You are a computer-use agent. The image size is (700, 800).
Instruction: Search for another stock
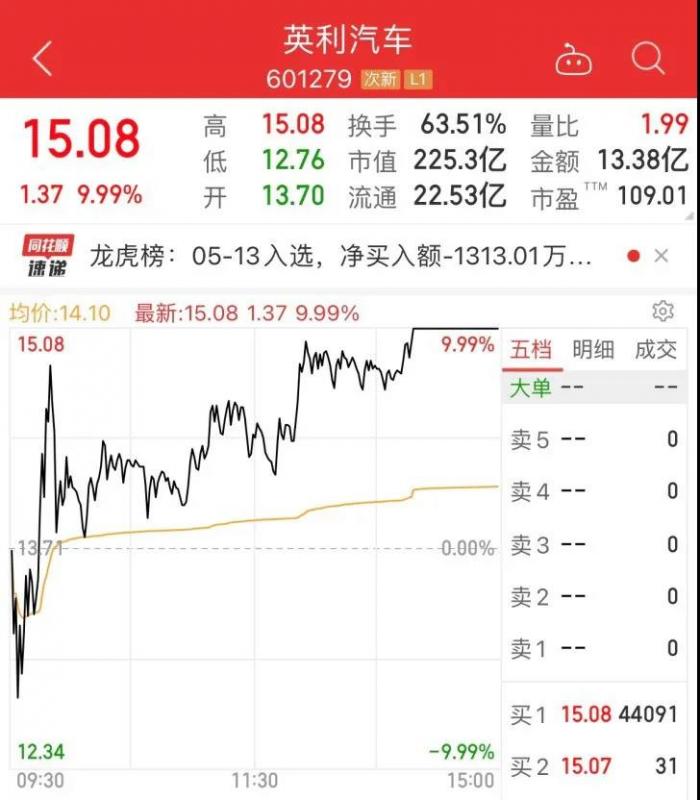click(x=648, y=58)
